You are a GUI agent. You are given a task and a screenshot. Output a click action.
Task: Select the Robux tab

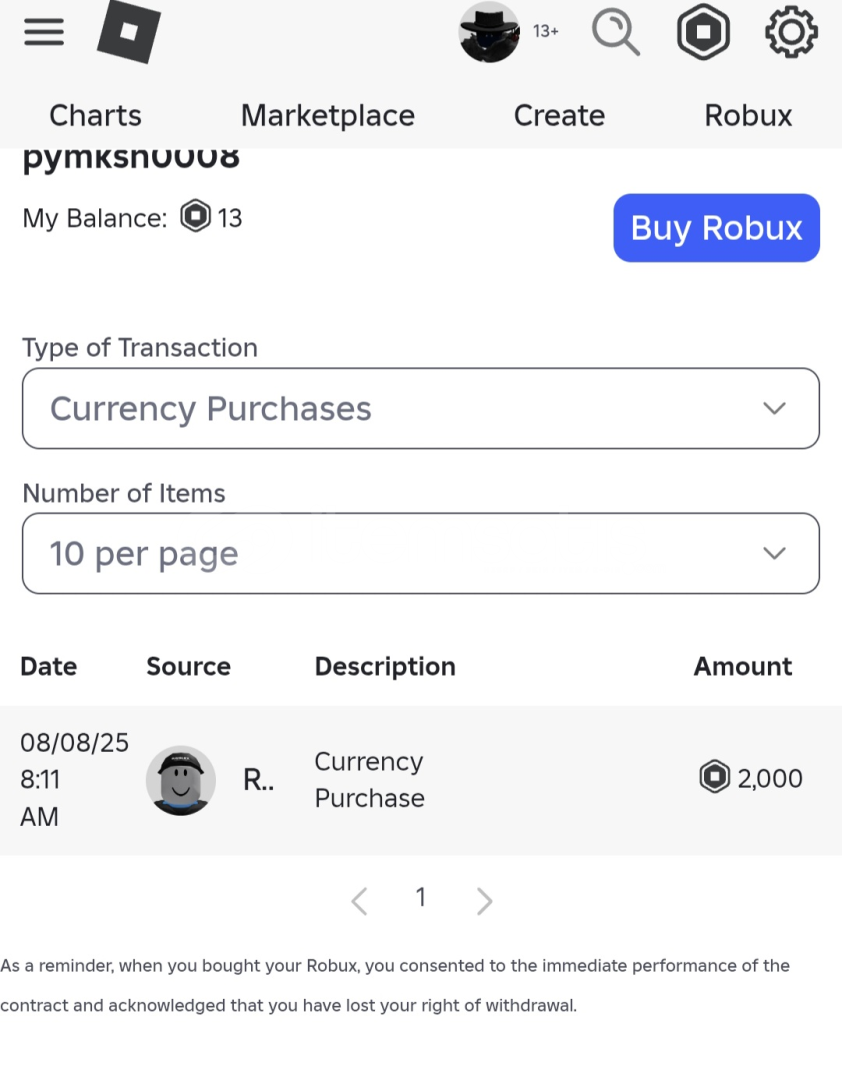(748, 115)
